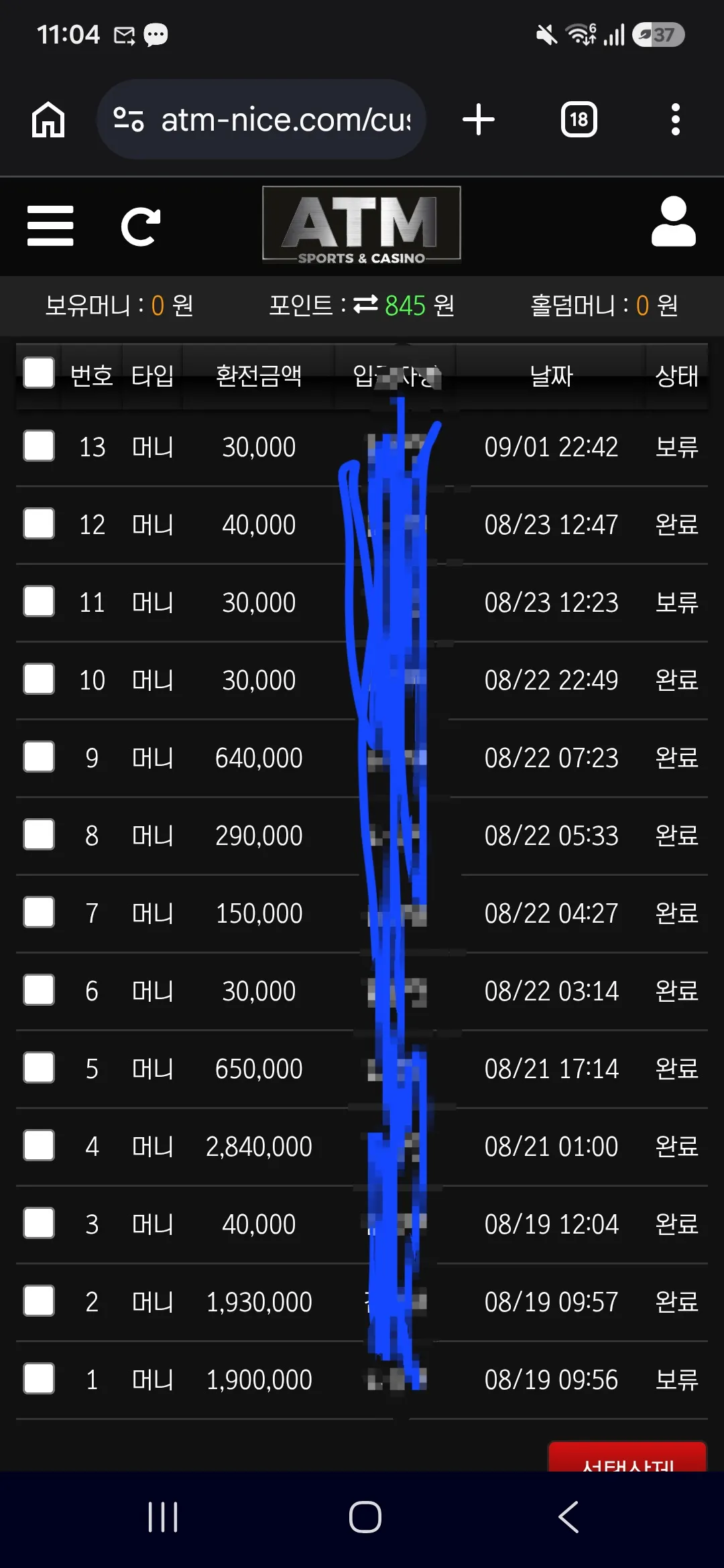The height and width of the screenshot is (1568, 724).
Task: Check the box for row 9 of 640,000
Action: 39,757
